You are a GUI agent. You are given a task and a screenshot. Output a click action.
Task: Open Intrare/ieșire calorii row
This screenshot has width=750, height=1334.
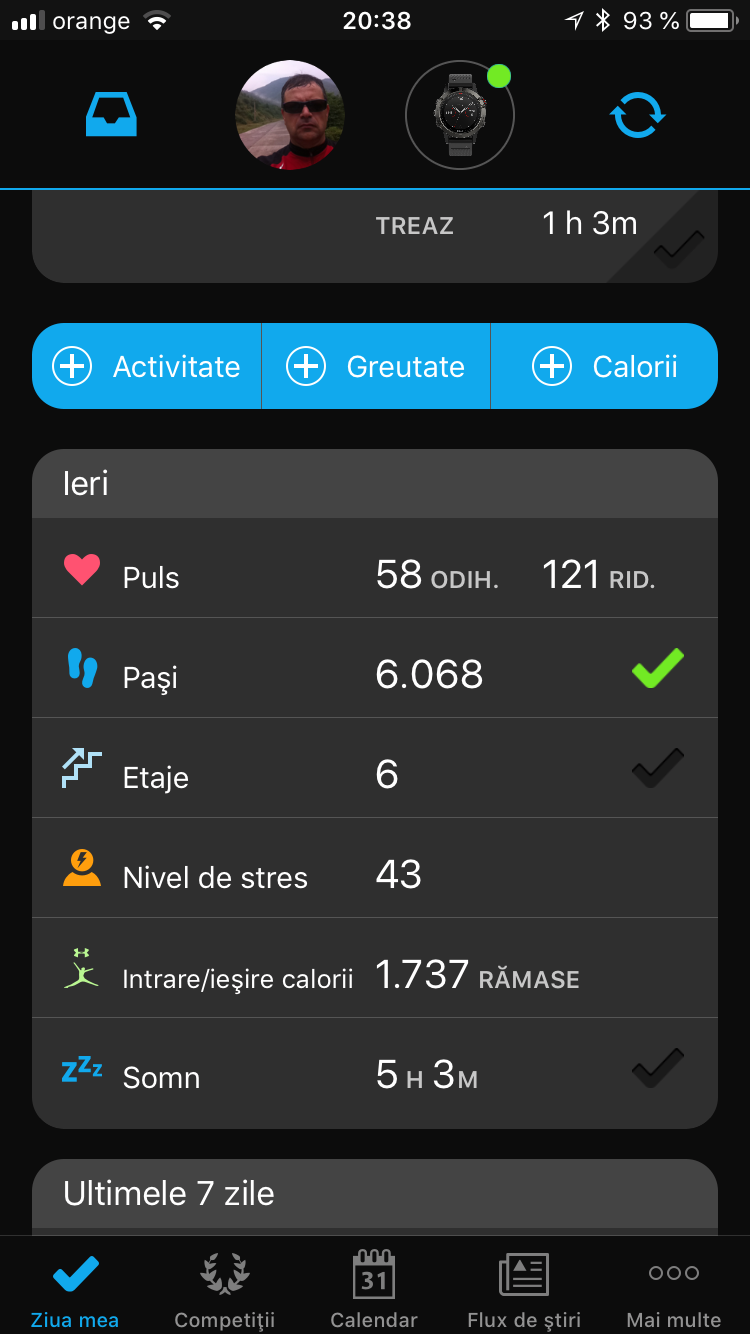tap(375, 976)
